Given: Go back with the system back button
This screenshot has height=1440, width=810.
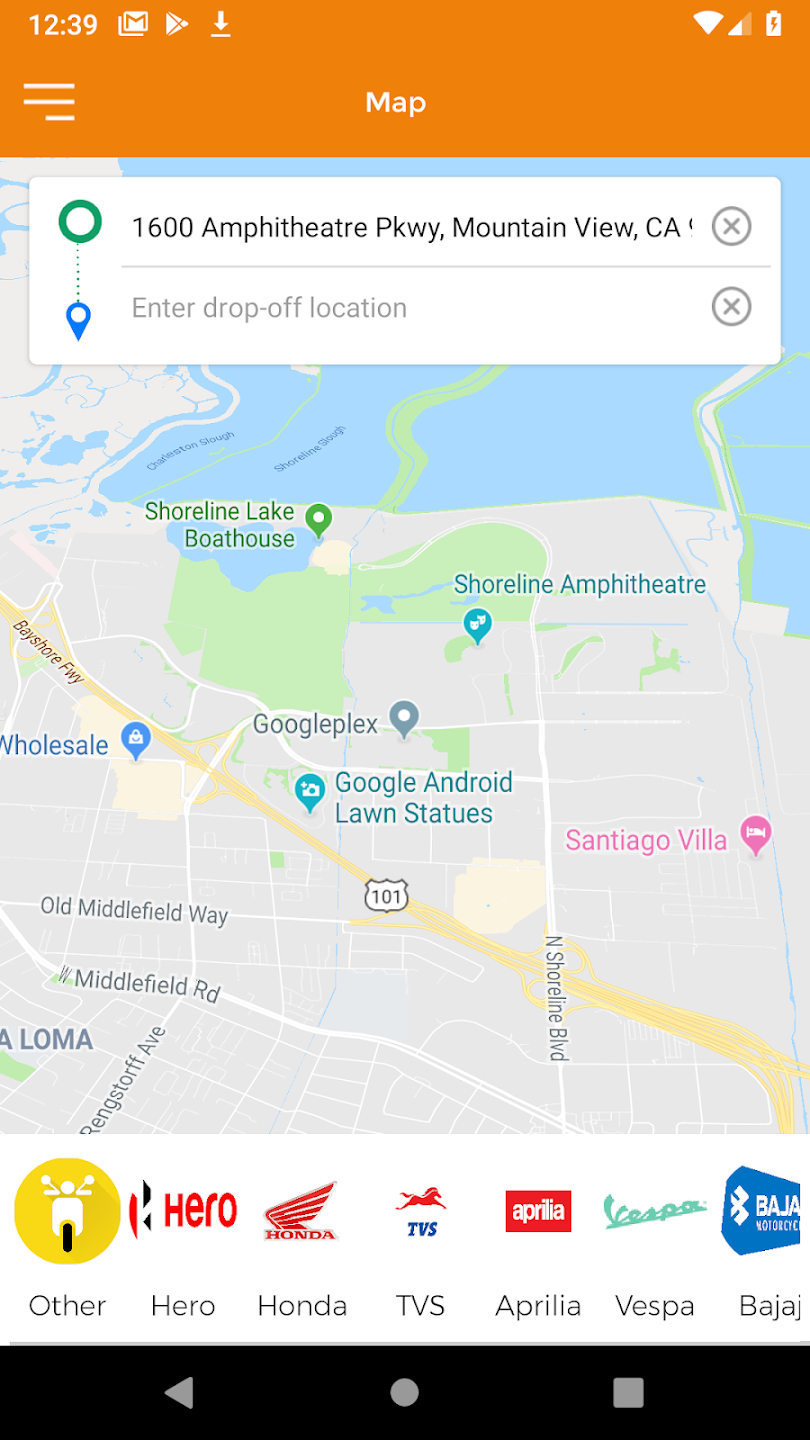Looking at the screenshot, I should click(x=180, y=1392).
